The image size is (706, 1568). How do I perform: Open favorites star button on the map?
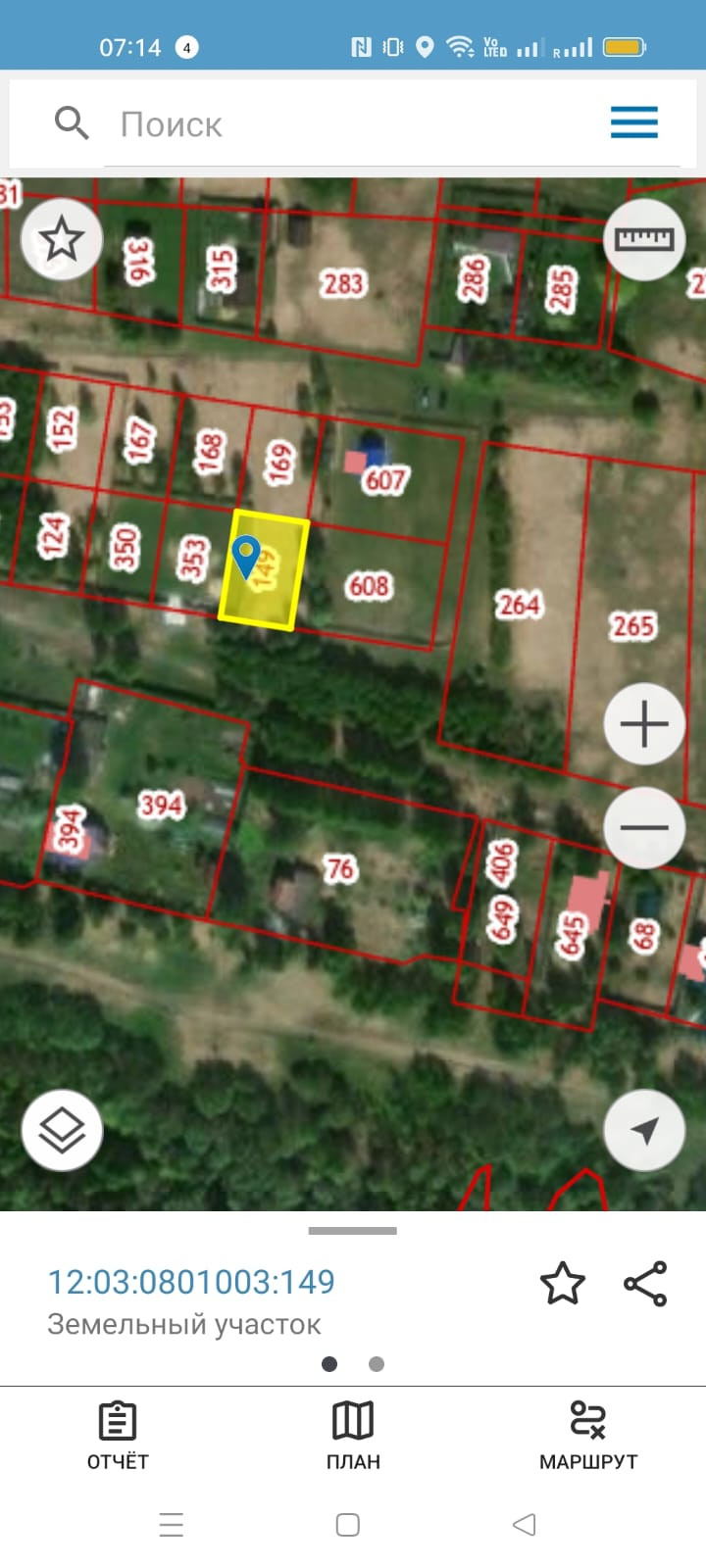(62, 239)
